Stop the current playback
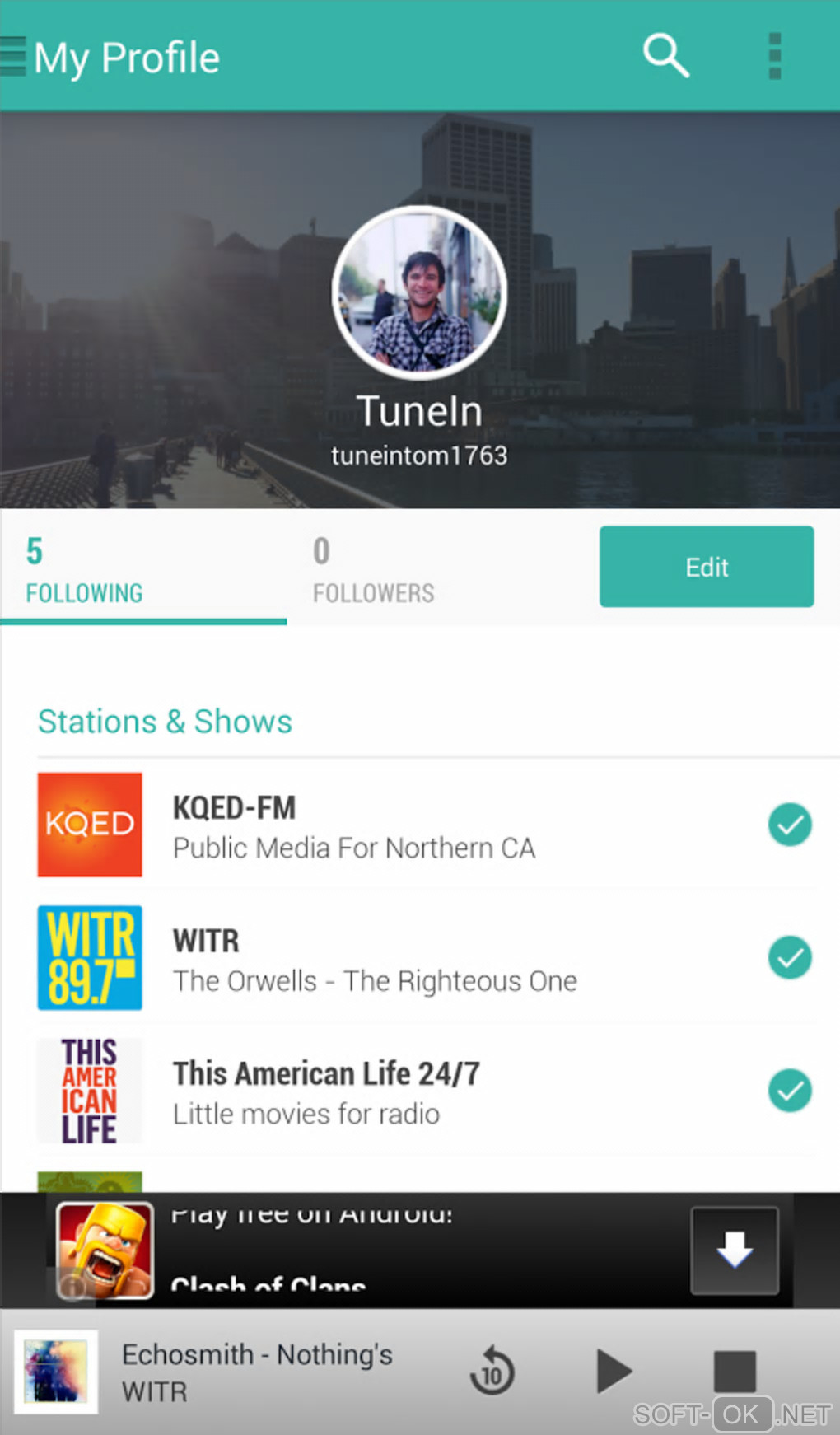 point(734,1372)
